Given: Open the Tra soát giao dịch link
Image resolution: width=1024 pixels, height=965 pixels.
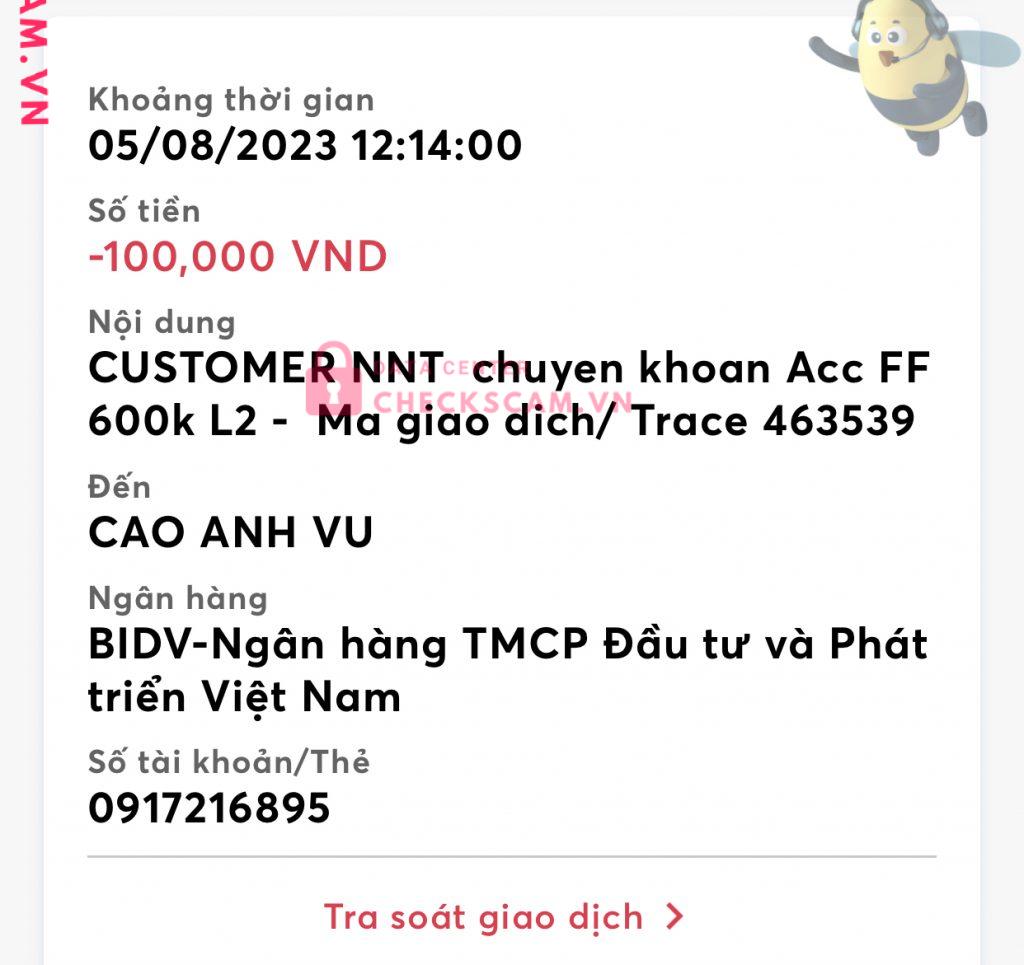Looking at the screenshot, I should [503, 916].
